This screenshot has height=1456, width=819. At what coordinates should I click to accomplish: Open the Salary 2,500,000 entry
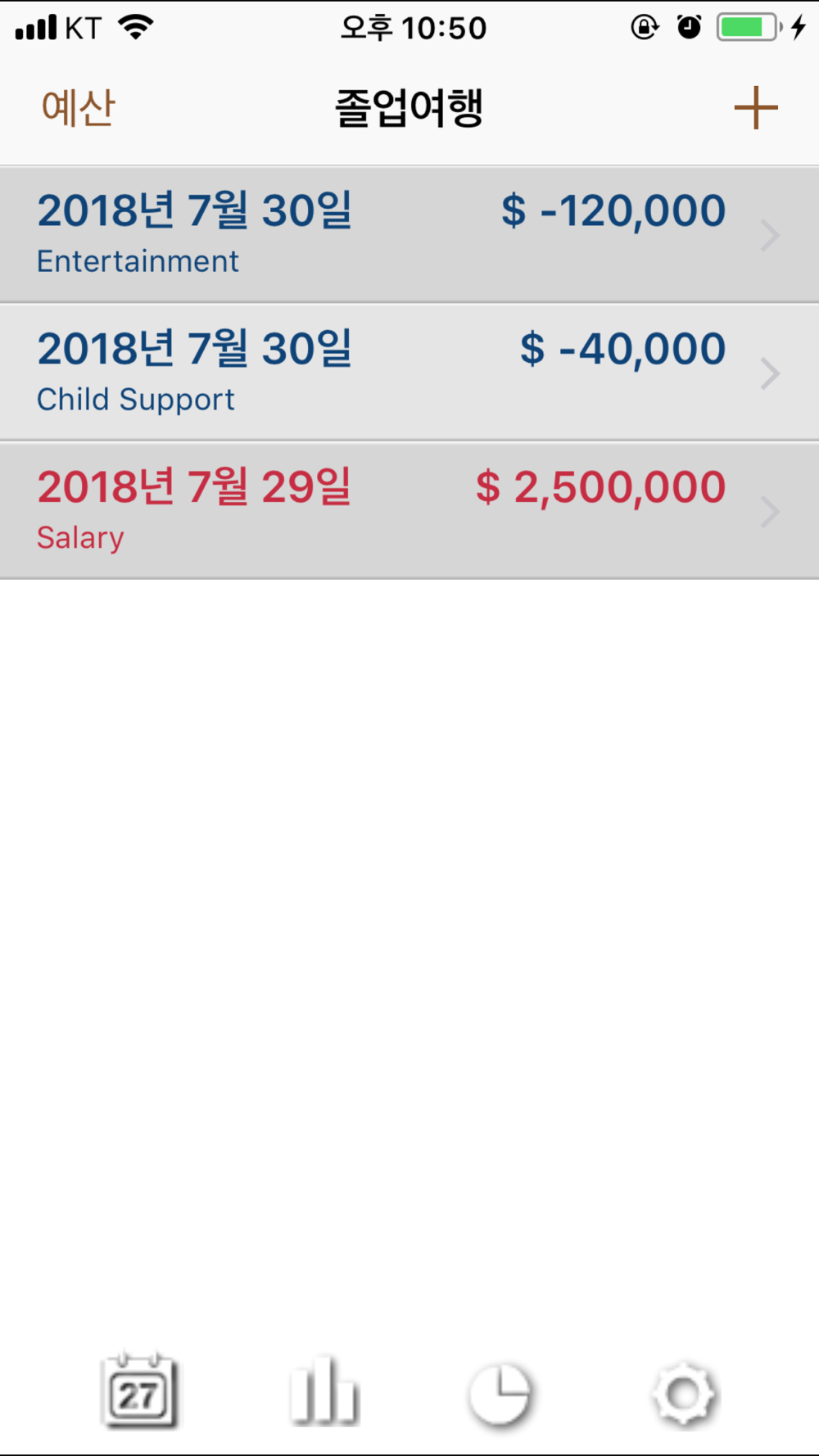pyautogui.click(x=409, y=511)
